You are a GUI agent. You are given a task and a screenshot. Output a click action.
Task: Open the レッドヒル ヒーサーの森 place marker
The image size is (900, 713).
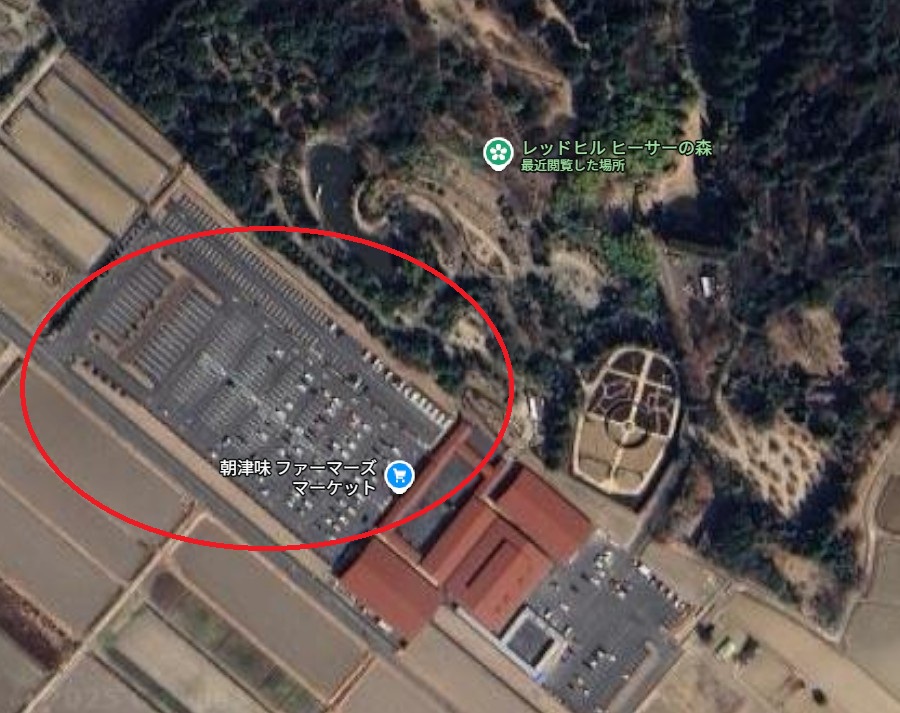498,153
